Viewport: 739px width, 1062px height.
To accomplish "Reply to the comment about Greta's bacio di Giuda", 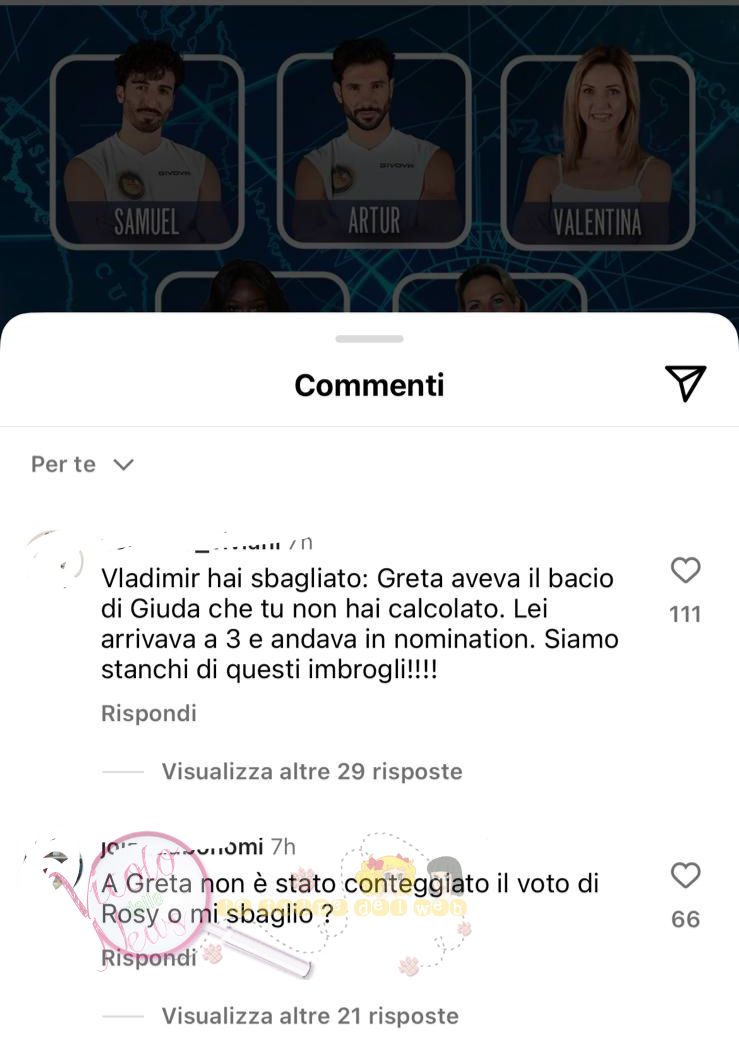I will coord(149,713).
